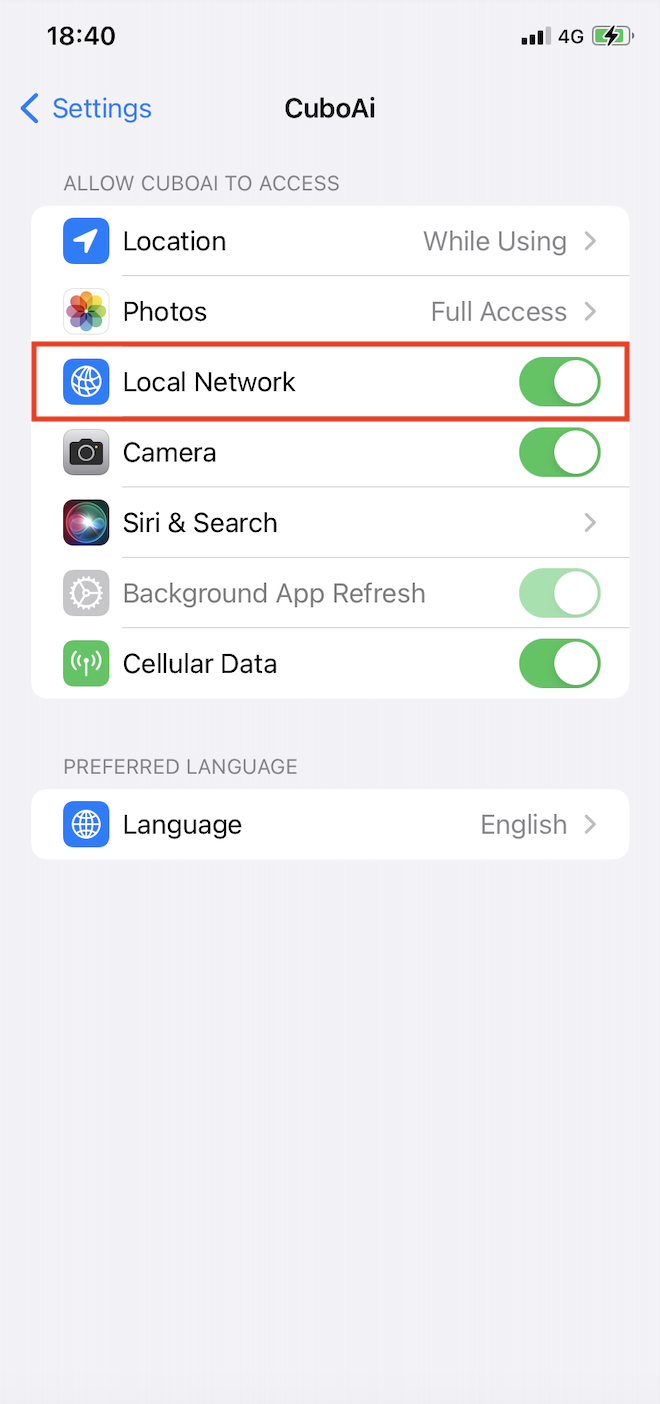660x1404 pixels.
Task: Disable Camera access toggle
Action: 559,453
